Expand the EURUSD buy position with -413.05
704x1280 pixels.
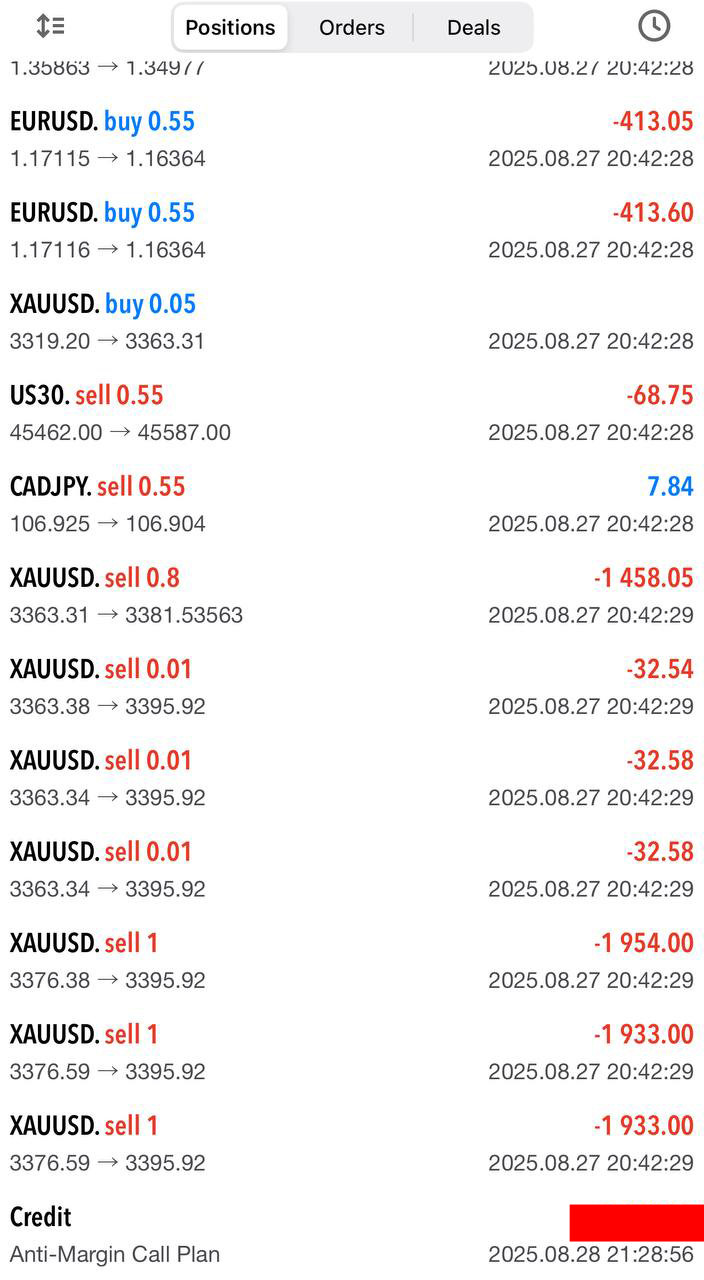point(350,140)
